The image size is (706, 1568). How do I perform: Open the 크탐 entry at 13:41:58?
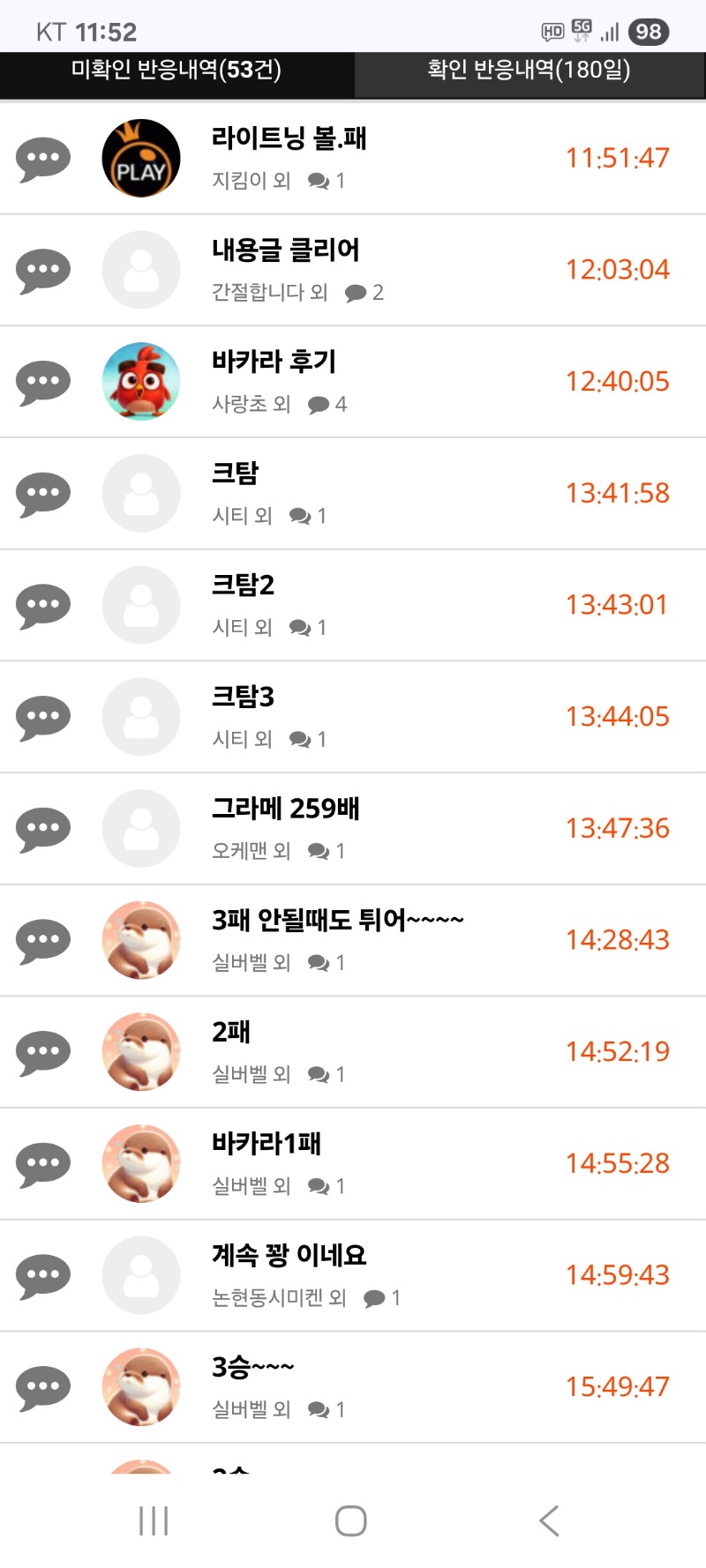[x=353, y=494]
